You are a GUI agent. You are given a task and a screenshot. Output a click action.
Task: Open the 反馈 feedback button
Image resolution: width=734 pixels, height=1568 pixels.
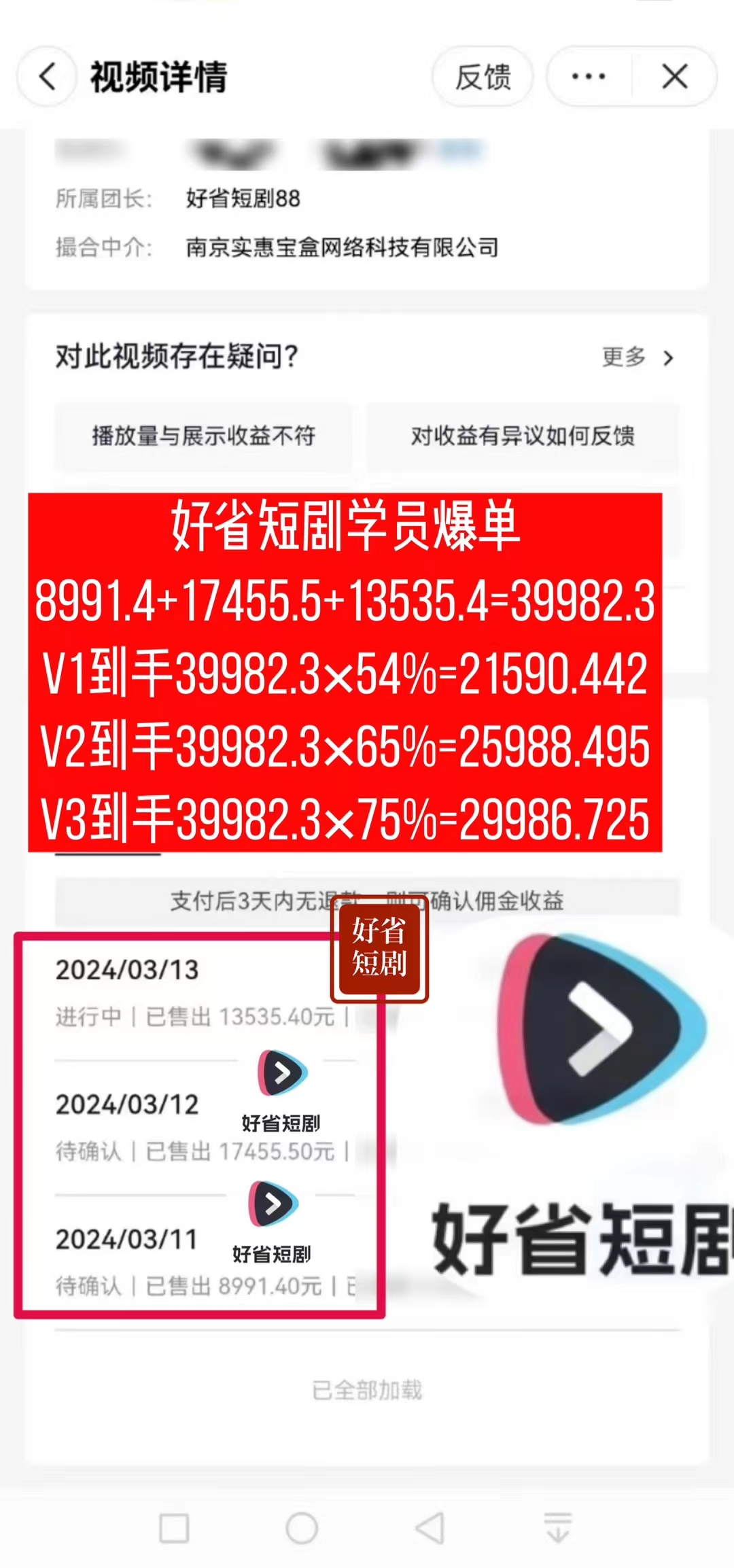[x=483, y=77]
